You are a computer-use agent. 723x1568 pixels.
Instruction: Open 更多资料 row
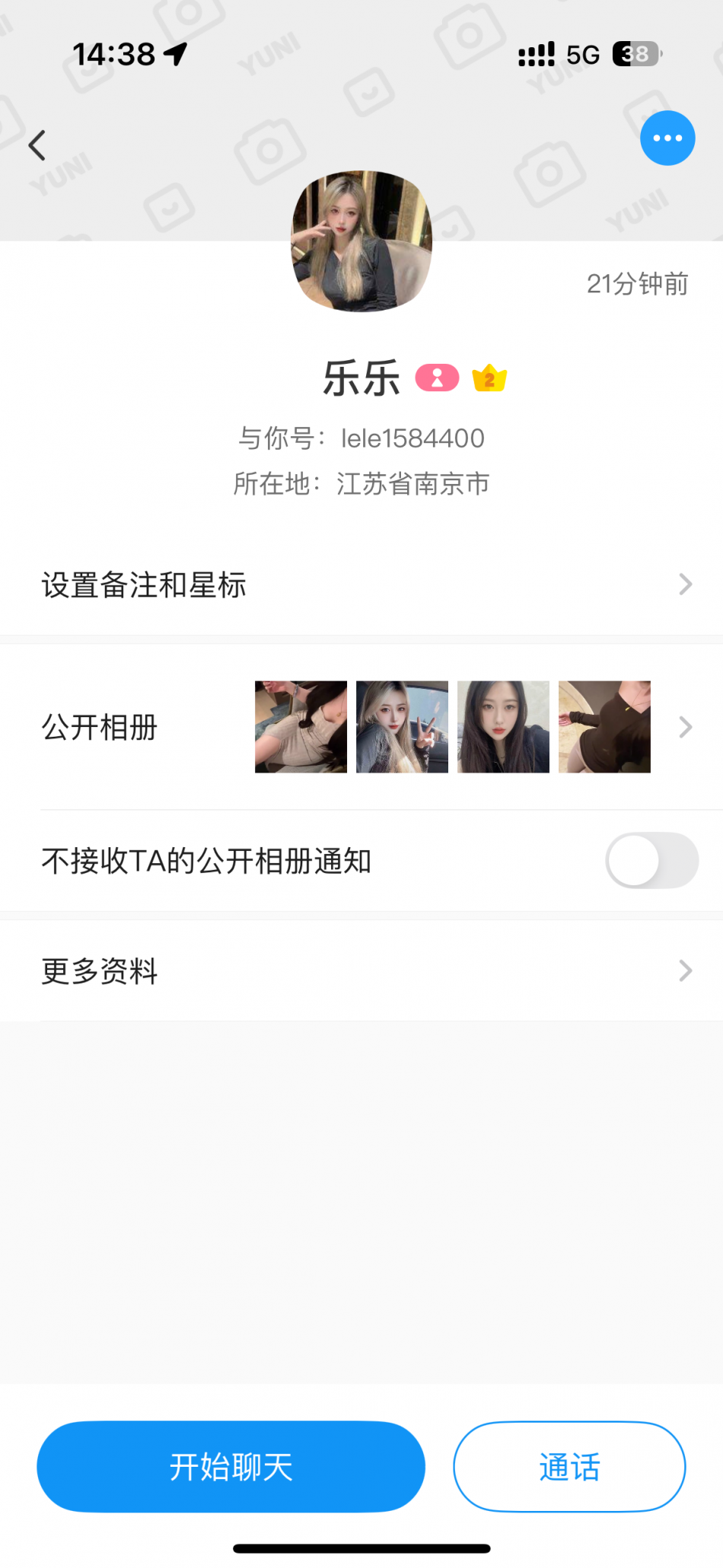click(x=361, y=971)
